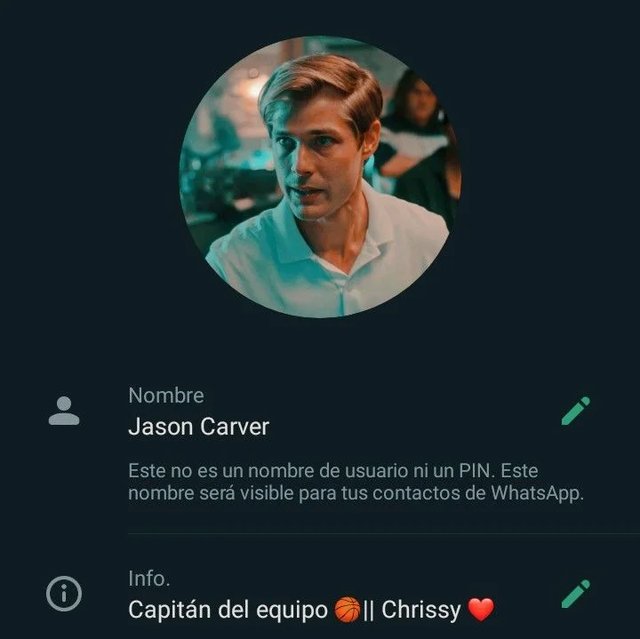Open the circular profile photo
This screenshot has height=639, width=640.
[x=320, y=177]
